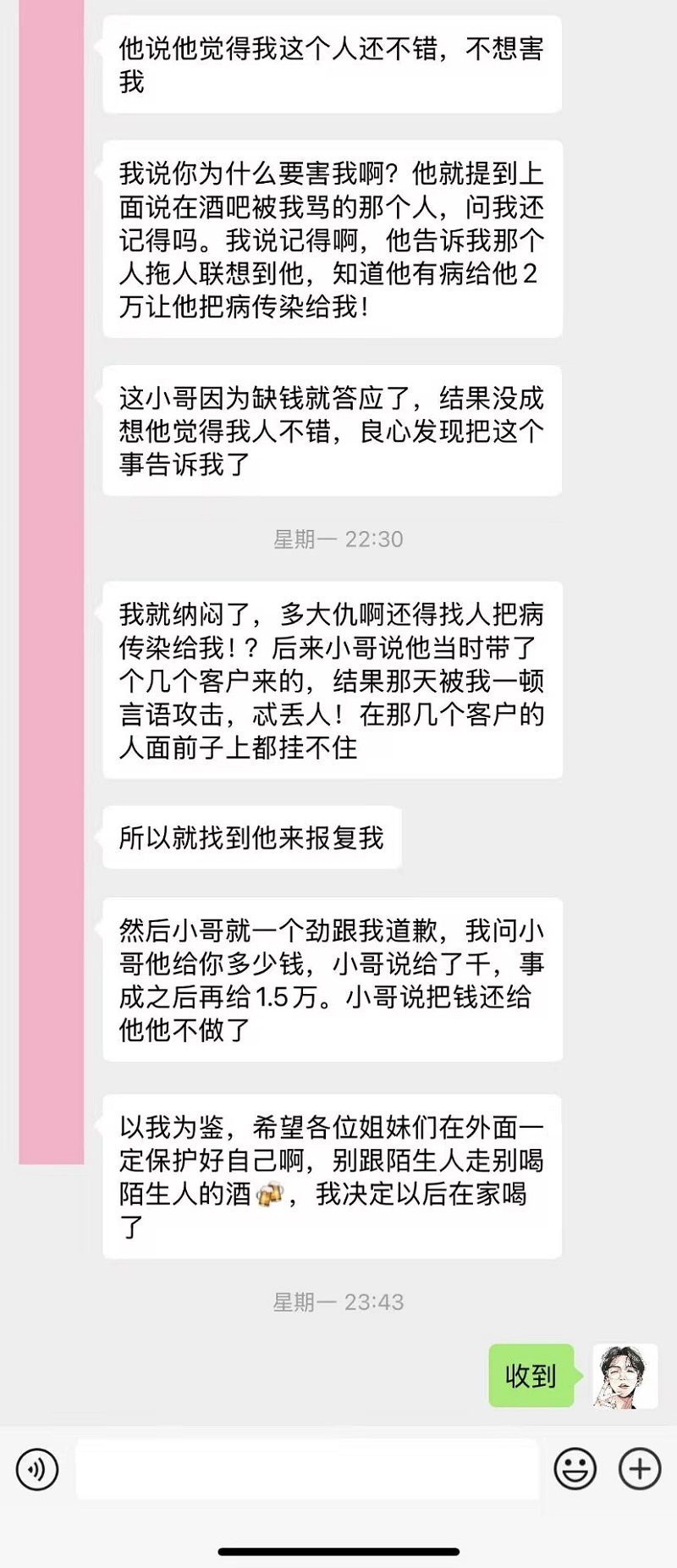Open the plus attachments menu
The image size is (677, 1568).
tap(639, 1469)
